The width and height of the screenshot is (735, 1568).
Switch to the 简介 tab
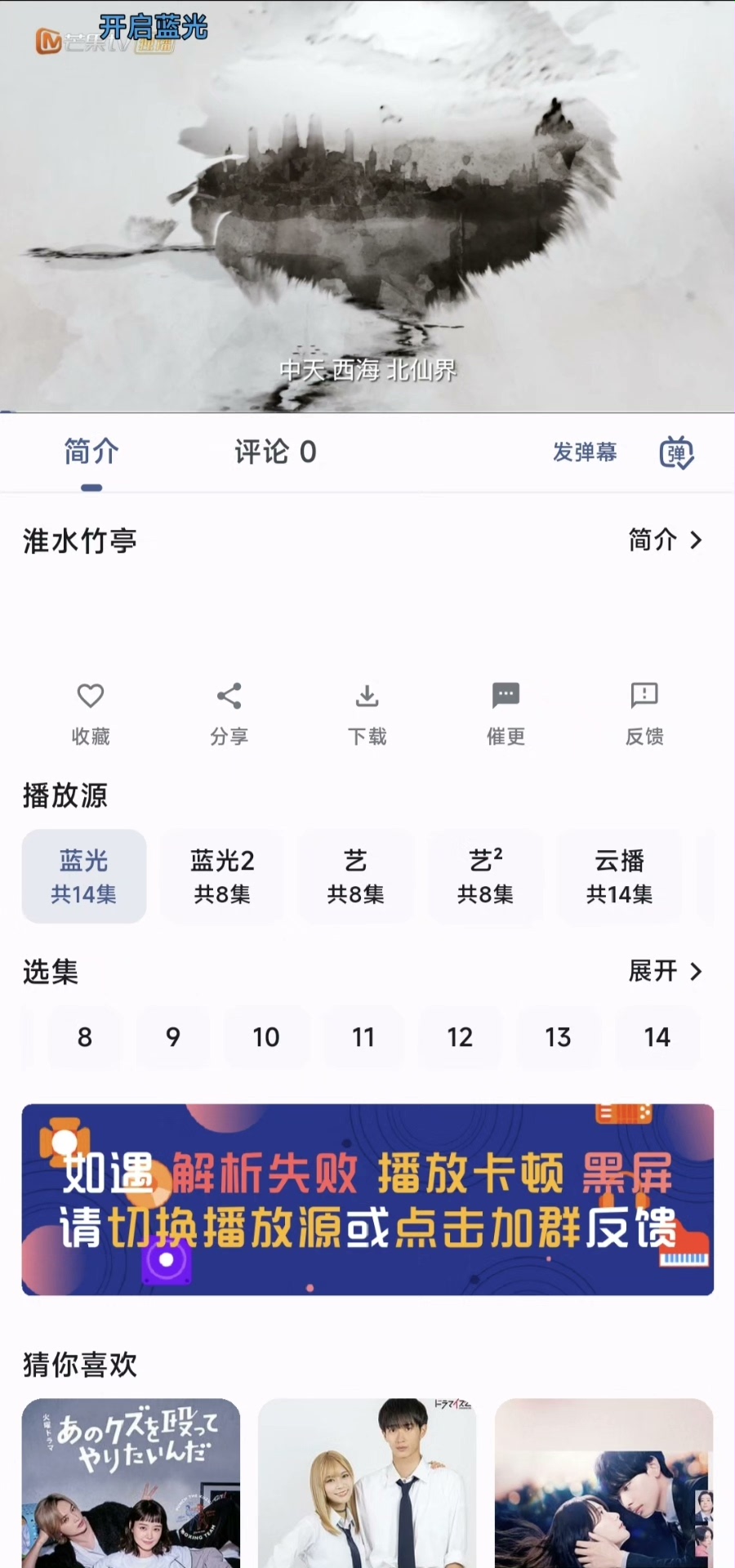91,452
